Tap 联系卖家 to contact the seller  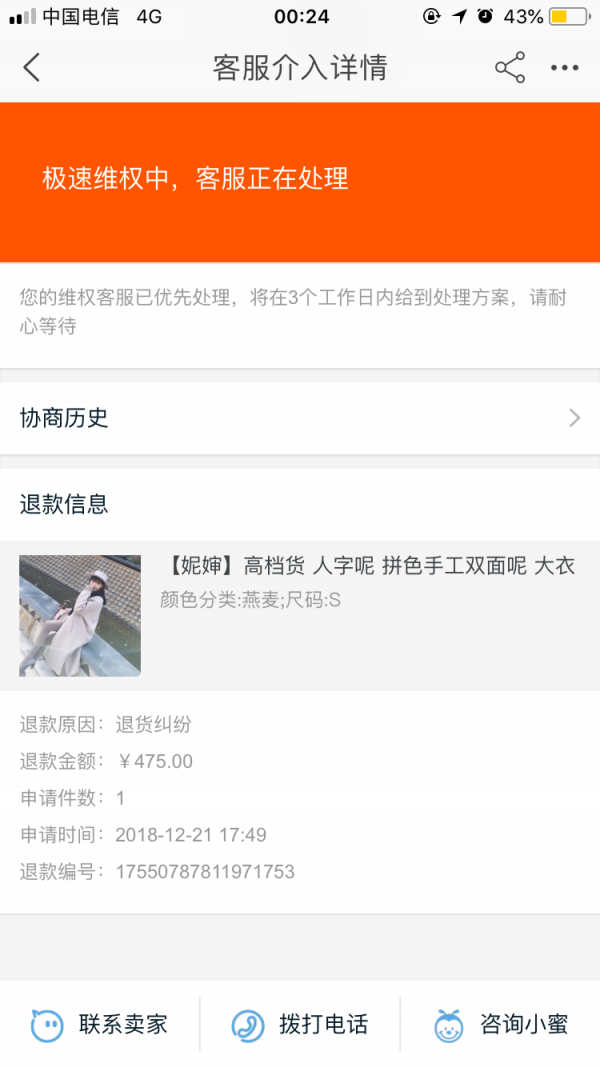click(99, 1024)
